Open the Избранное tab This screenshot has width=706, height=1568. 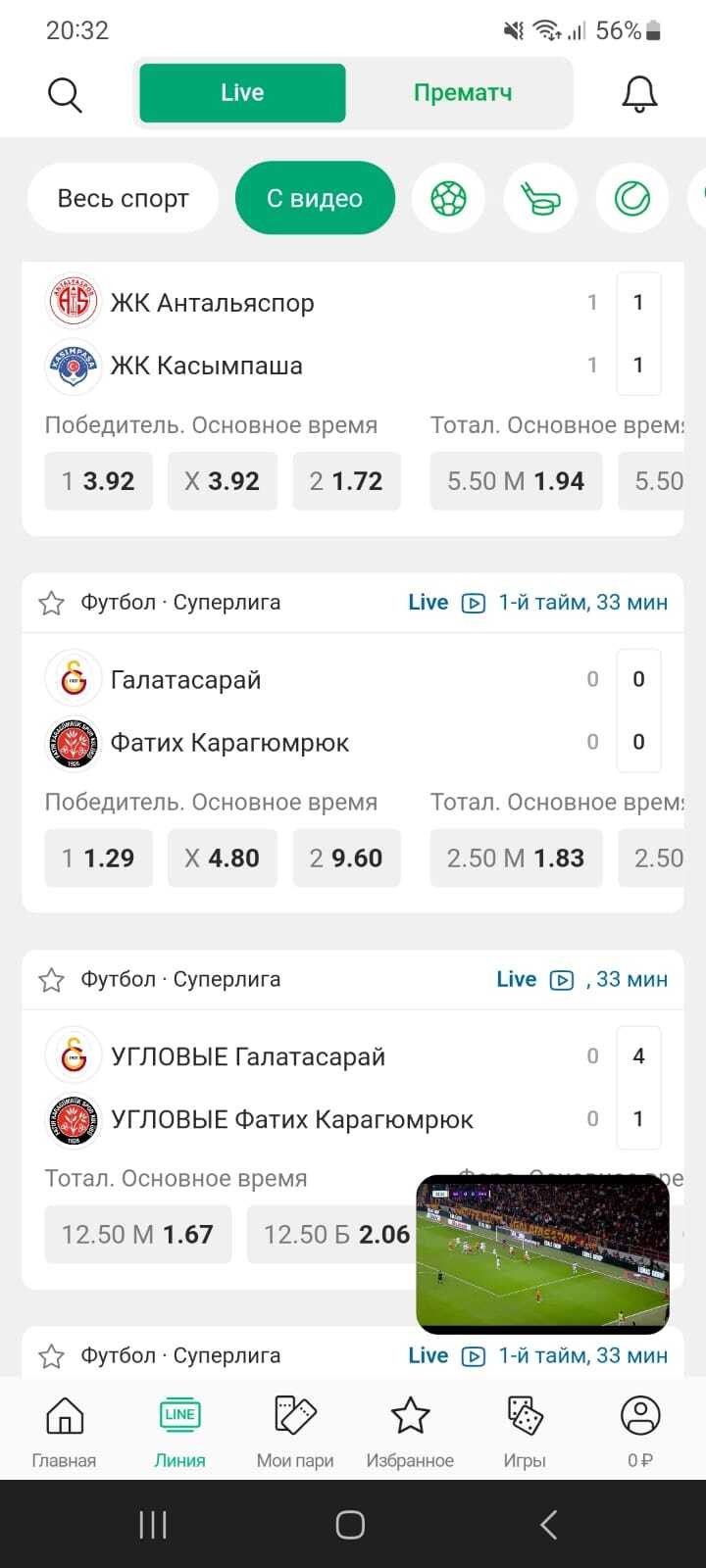click(410, 1432)
